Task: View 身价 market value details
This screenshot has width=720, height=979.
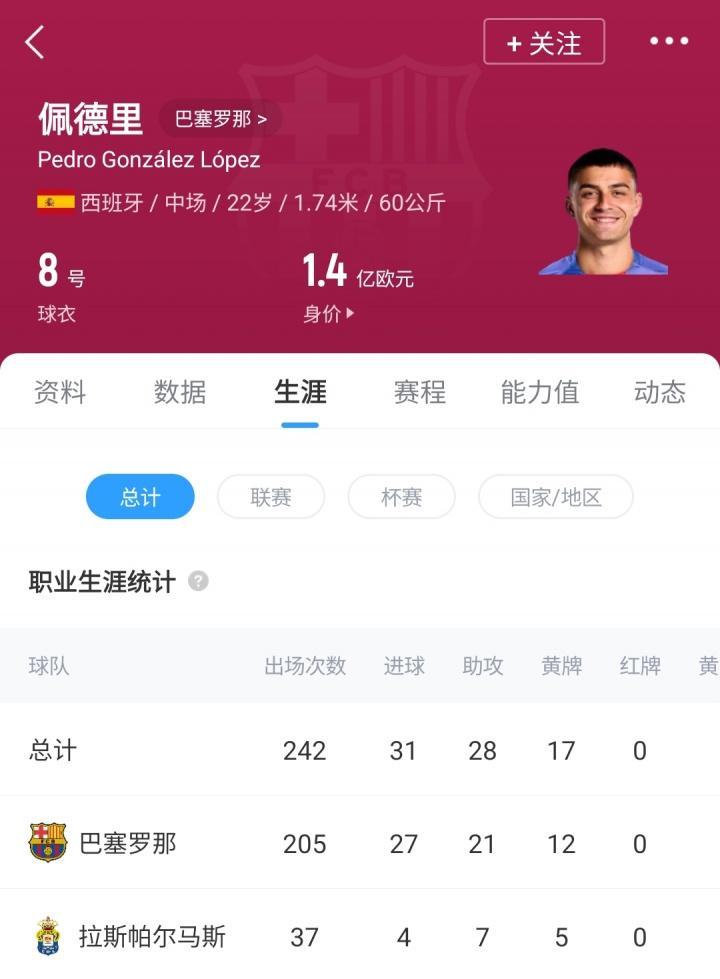Action: (329, 314)
